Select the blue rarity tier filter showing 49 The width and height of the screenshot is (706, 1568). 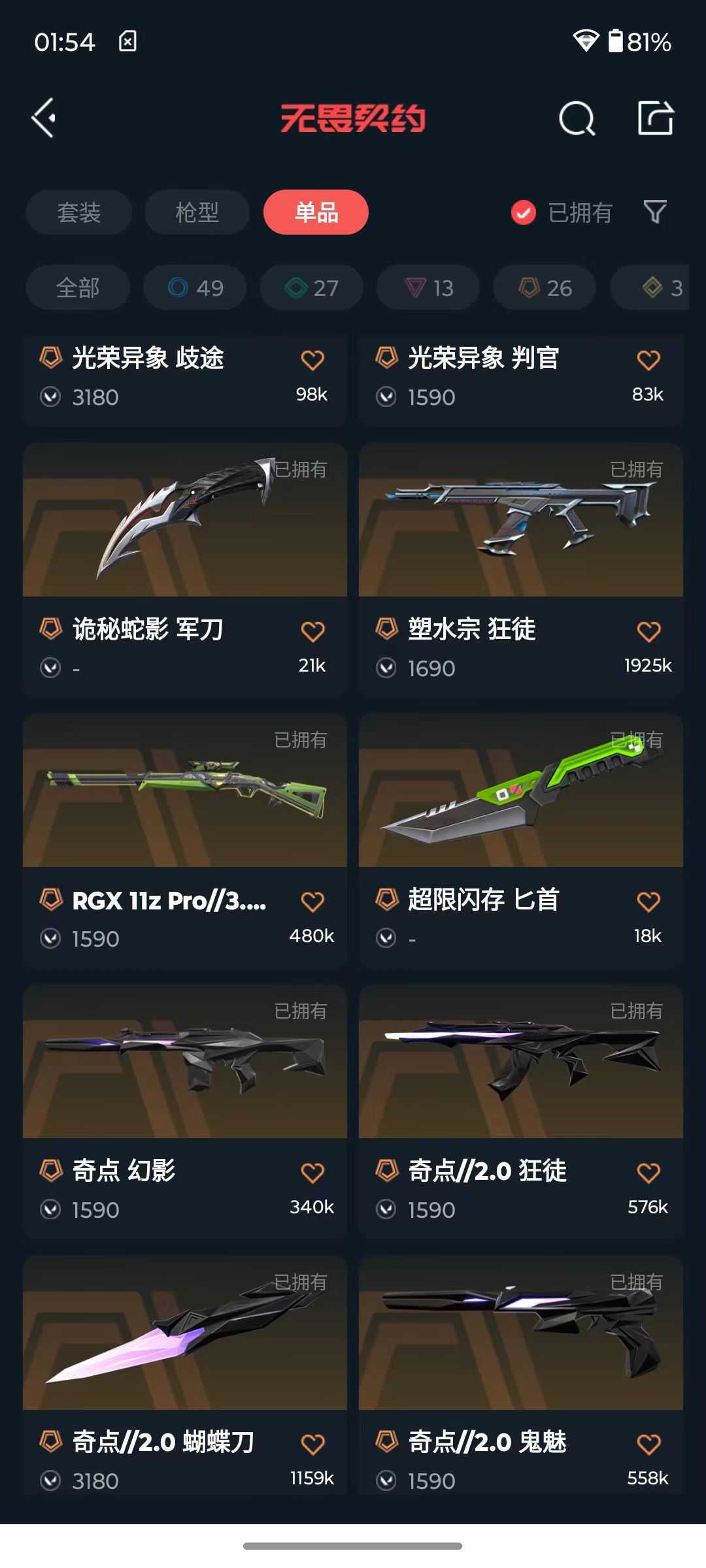click(x=194, y=287)
